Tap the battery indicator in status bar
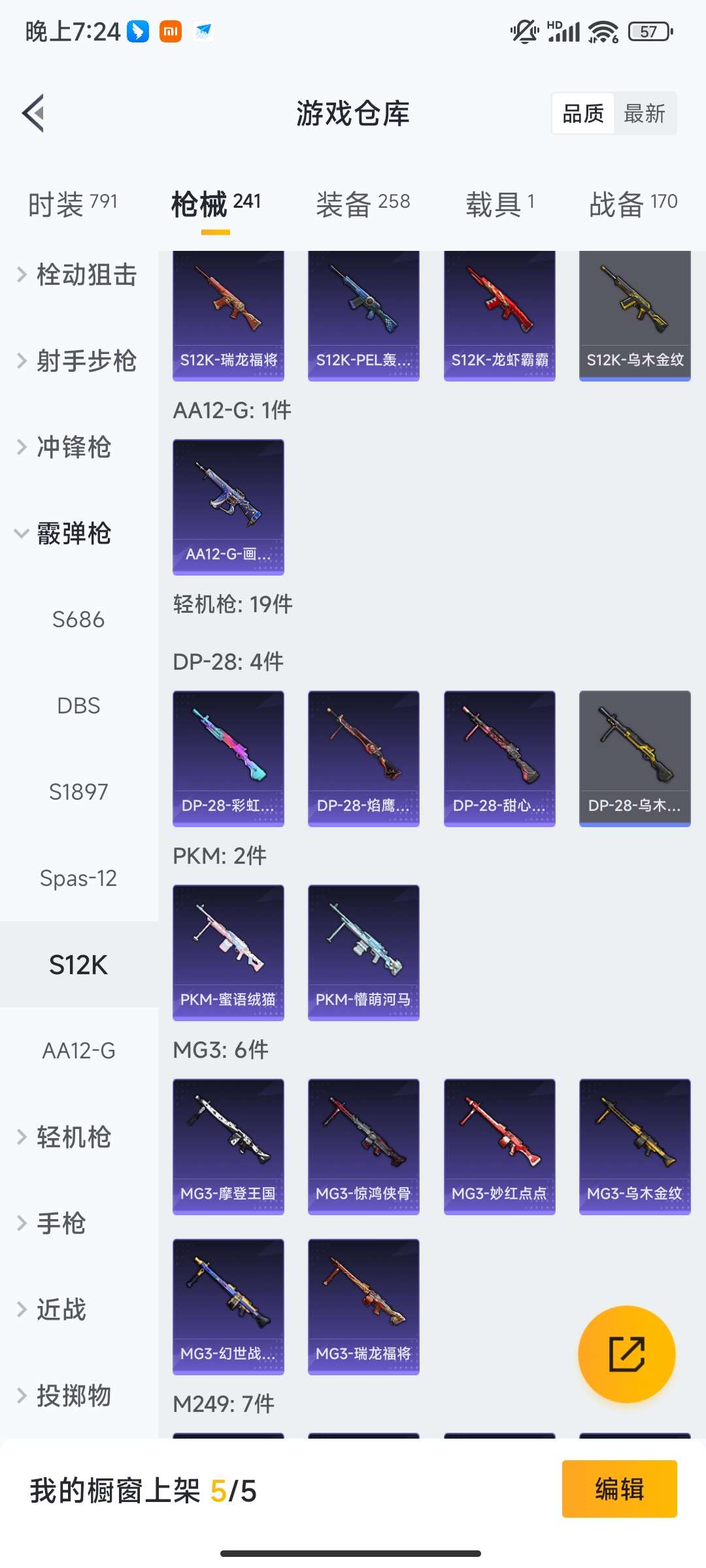Image resolution: width=706 pixels, height=1568 pixels. (x=650, y=31)
